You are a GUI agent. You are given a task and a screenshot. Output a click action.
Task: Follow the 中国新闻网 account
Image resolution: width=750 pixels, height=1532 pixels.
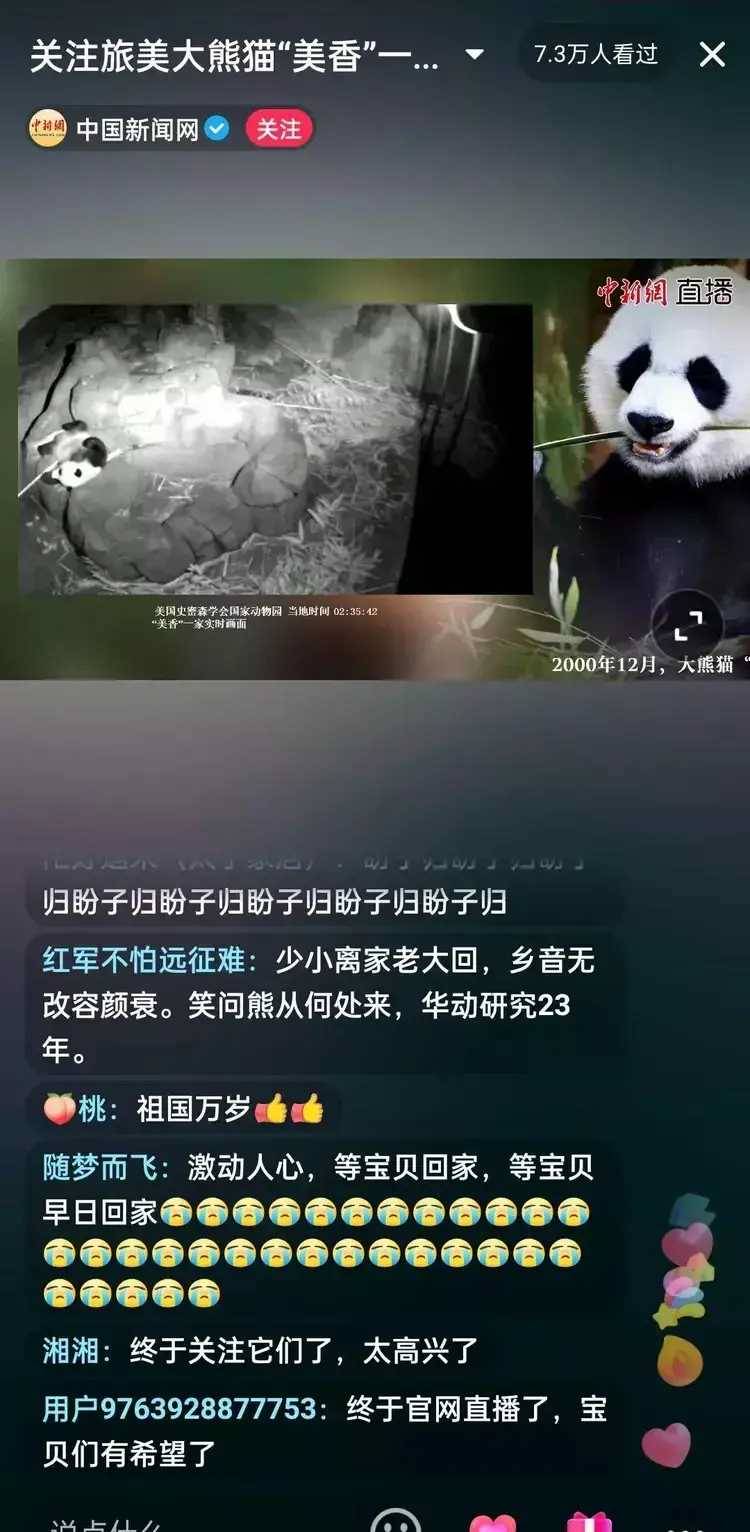point(278,129)
